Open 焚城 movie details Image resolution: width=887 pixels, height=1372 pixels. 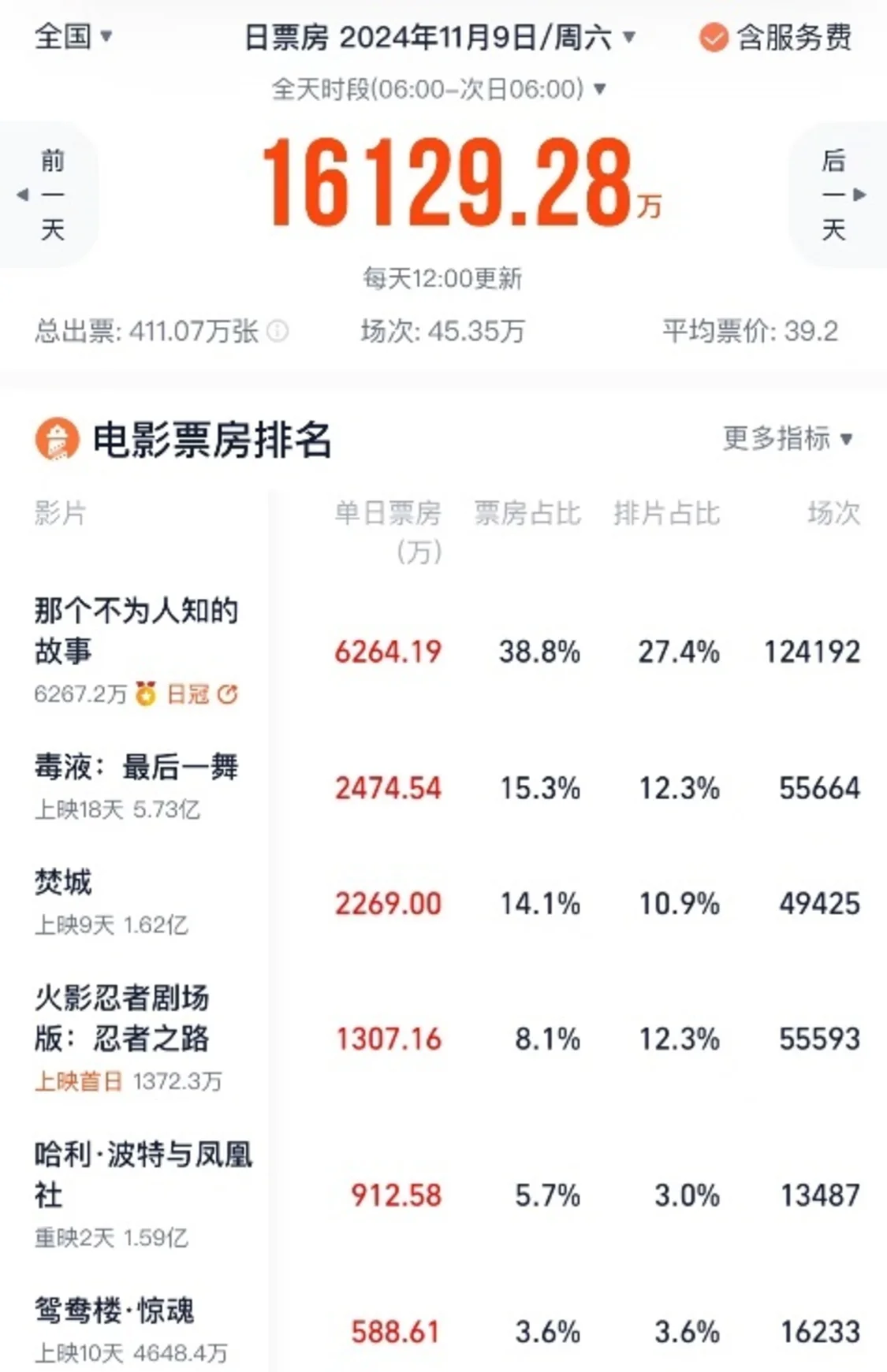pos(63,882)
